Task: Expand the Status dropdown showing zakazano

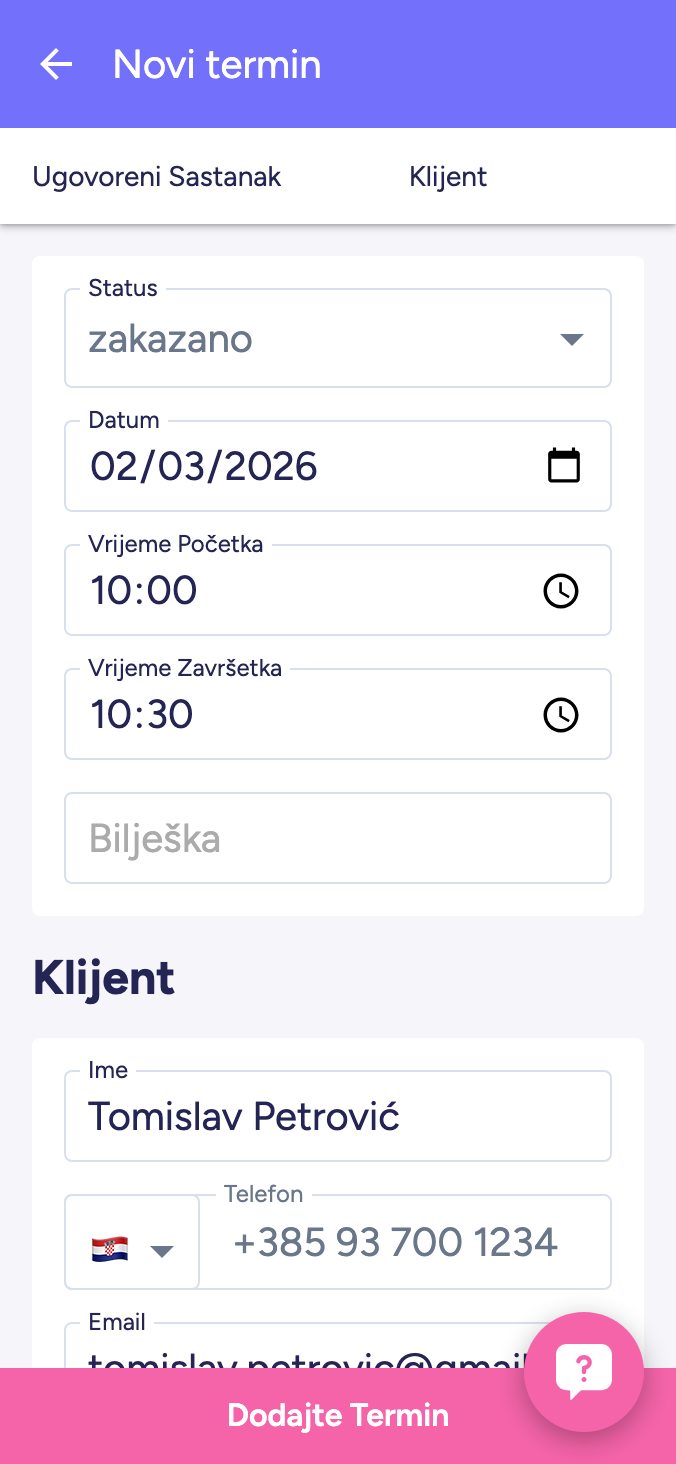Action: [337, 339]
